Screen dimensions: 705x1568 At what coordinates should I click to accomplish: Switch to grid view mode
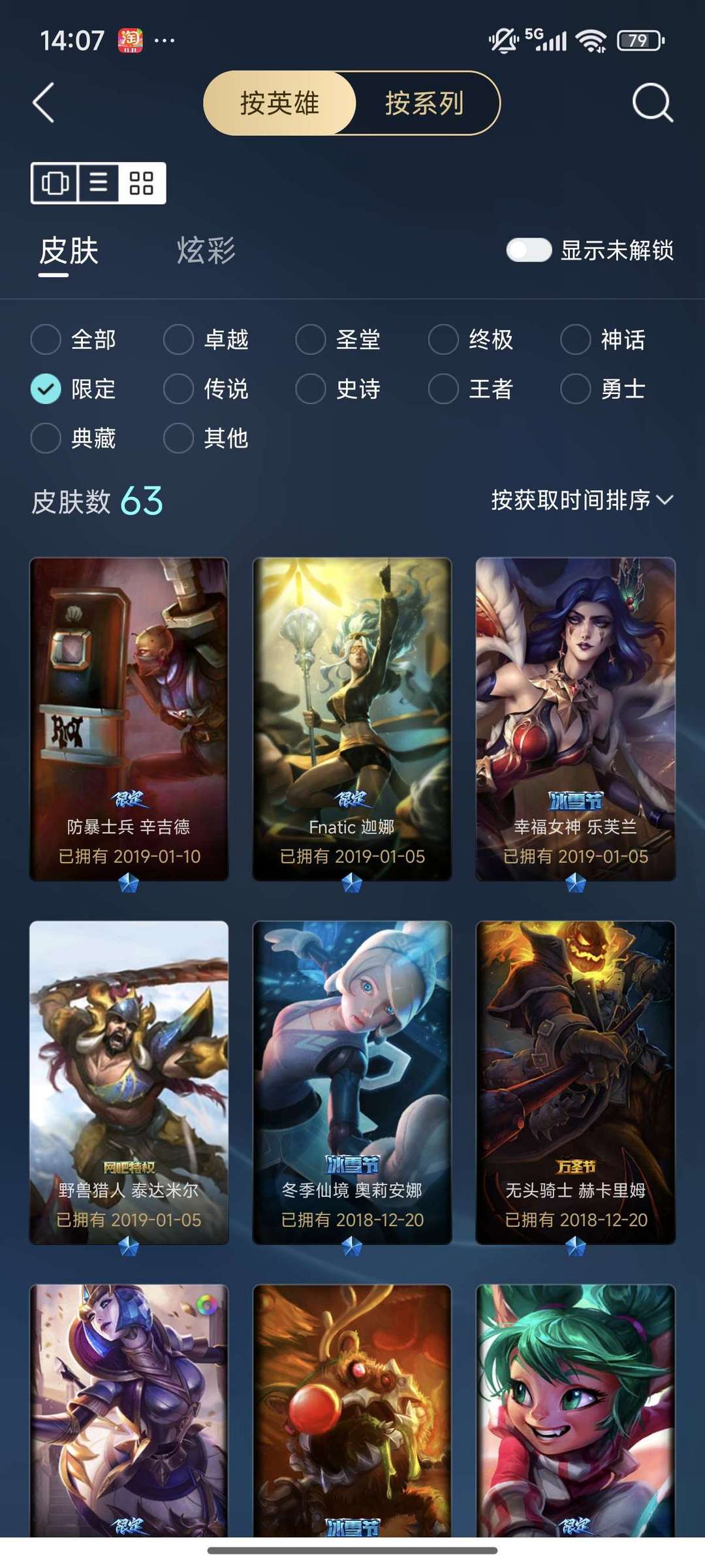pyautogui.click(x=140, y=183)
